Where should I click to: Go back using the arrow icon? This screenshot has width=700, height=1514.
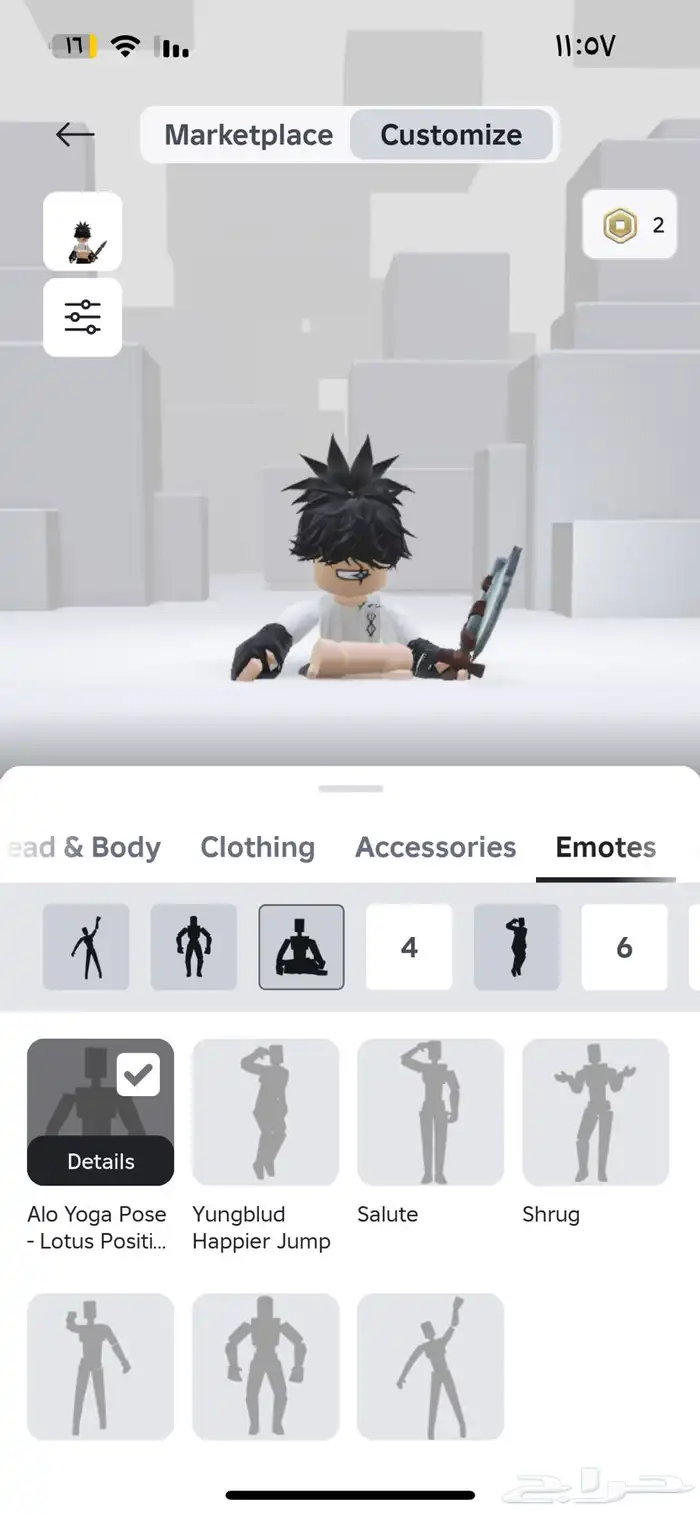(75, 134)
